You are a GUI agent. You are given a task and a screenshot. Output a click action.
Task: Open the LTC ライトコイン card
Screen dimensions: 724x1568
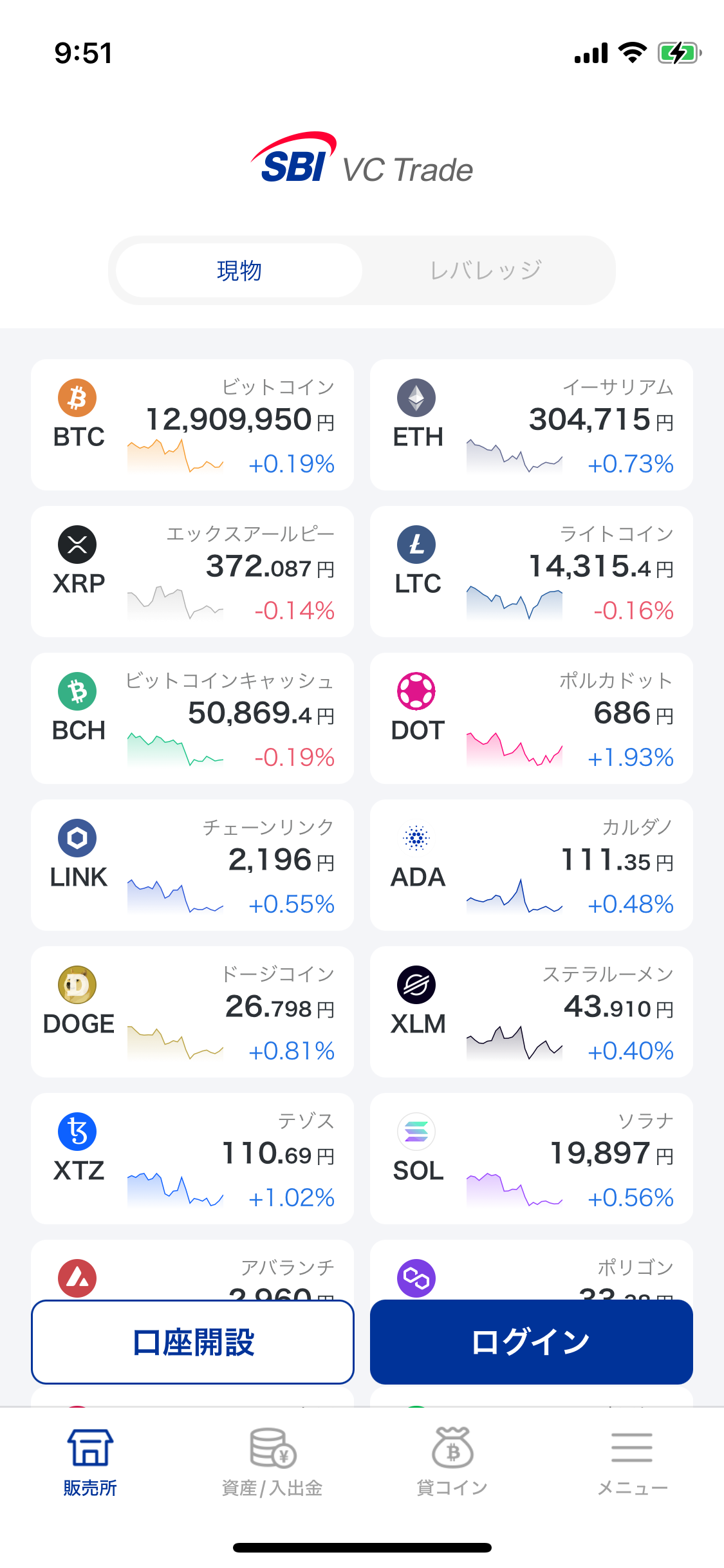[x=532, y=572]
